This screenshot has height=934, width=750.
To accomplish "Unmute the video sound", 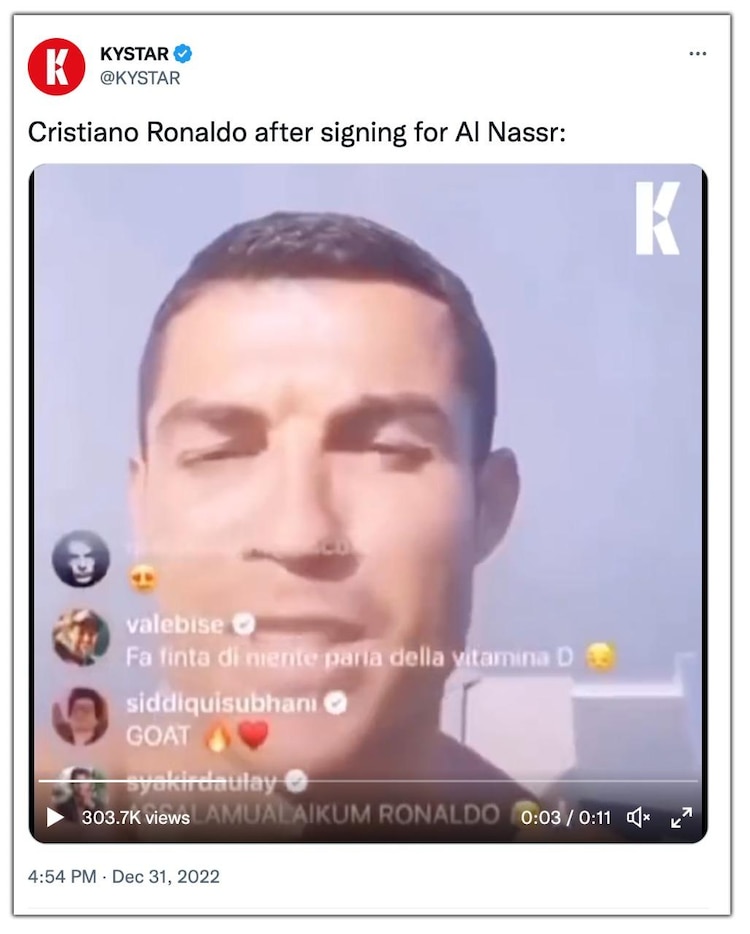I will tap(638, 817).
